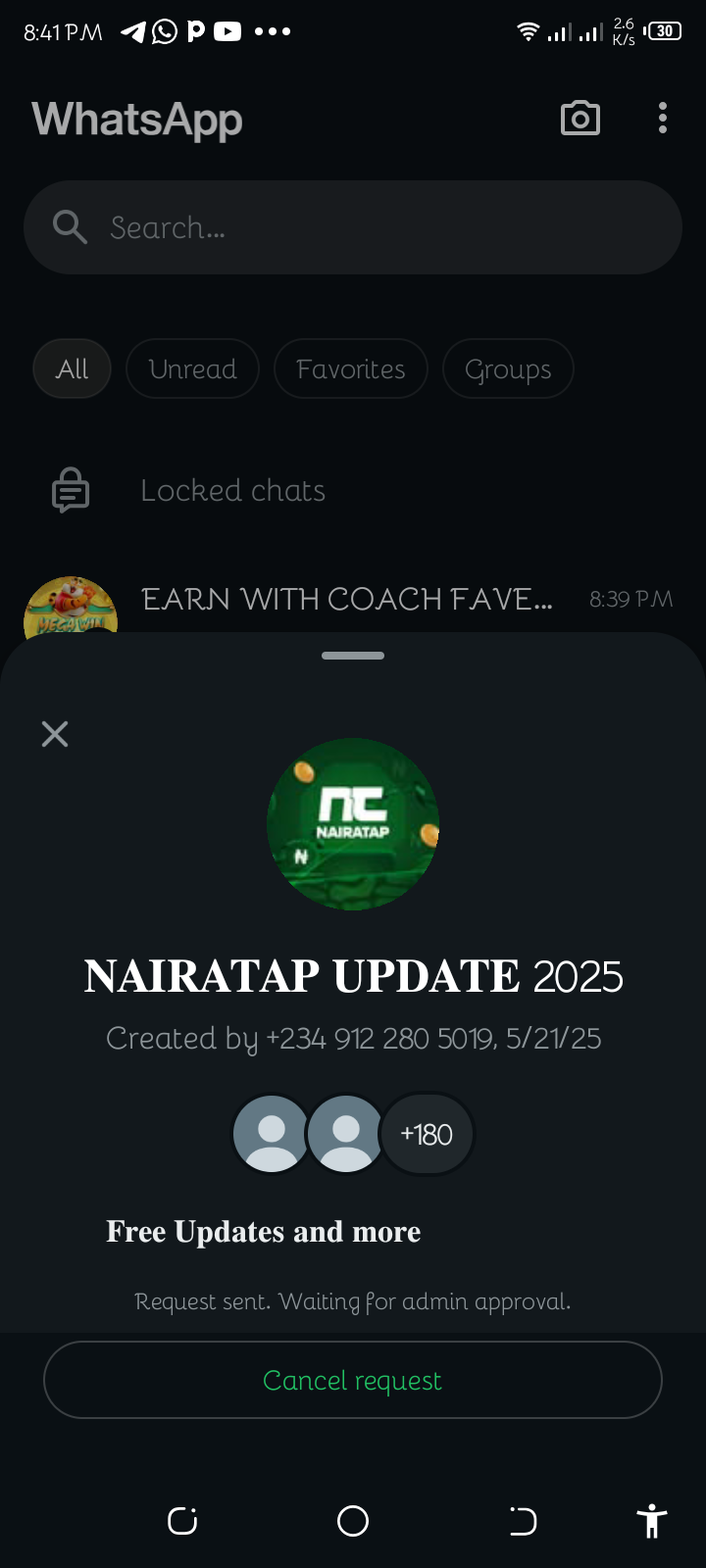Open the accessibility shortcut button
Screen dimensions: 706x1568
point(651,1521)
